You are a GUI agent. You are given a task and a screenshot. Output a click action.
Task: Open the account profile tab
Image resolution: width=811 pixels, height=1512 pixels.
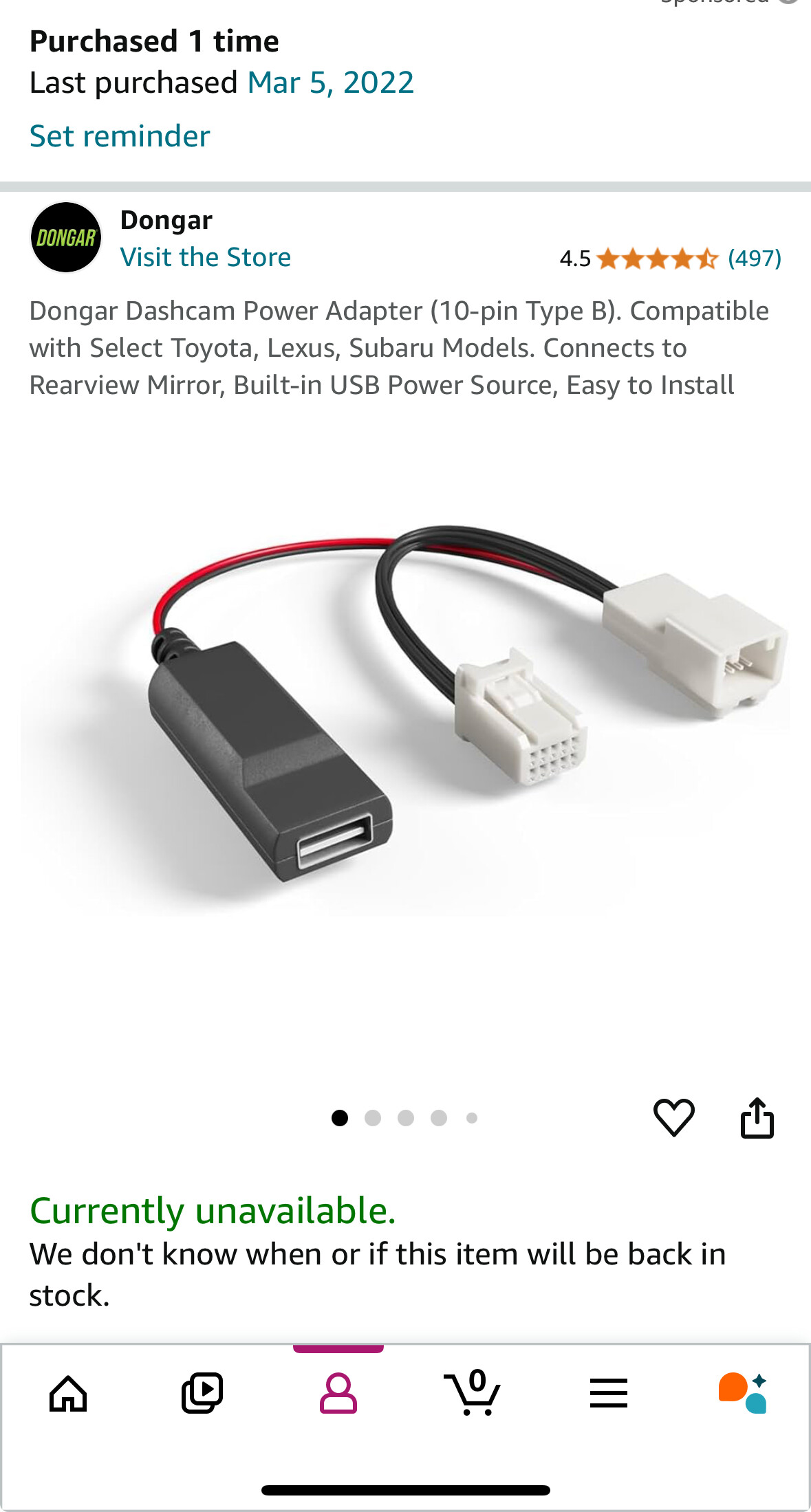[338, 1394]
